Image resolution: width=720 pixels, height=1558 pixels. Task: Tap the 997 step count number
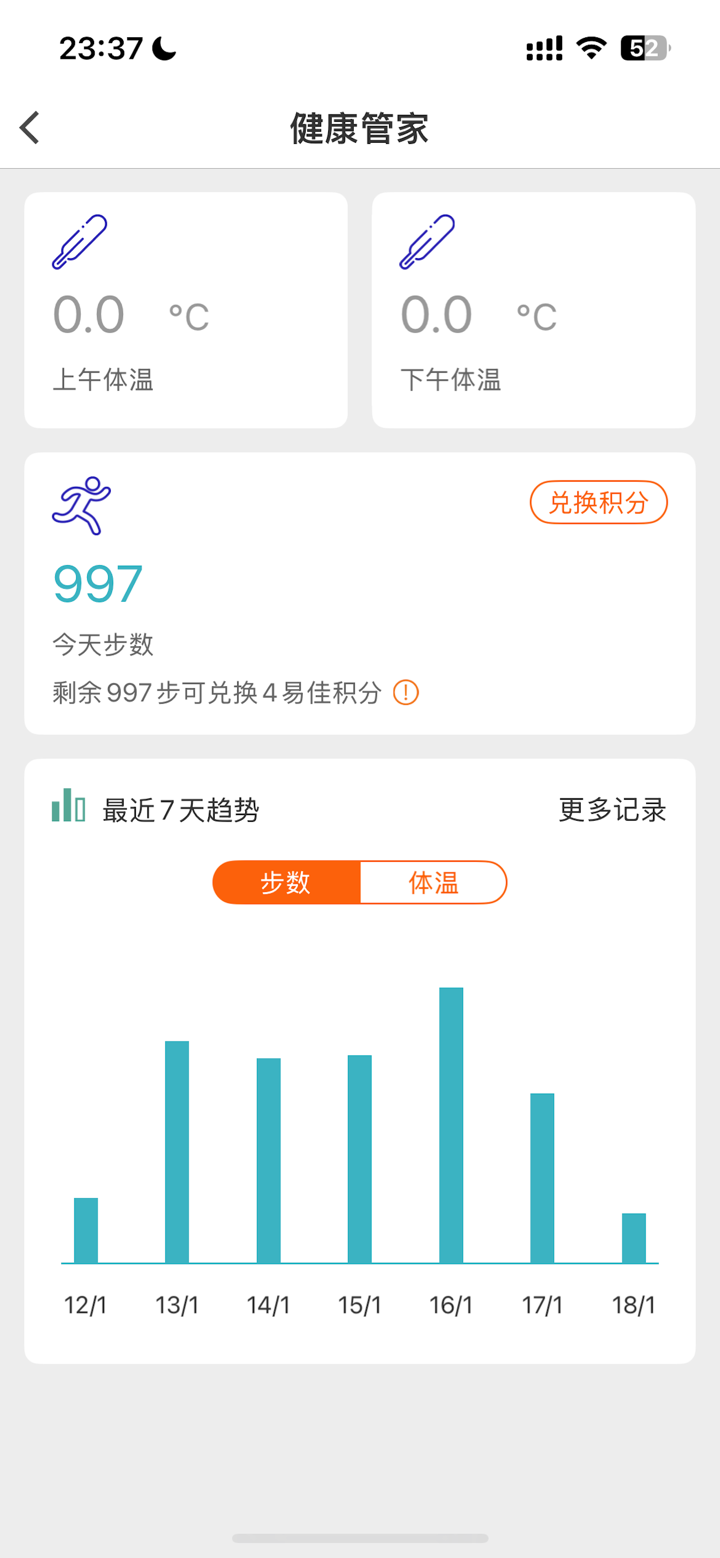(96, 582)
